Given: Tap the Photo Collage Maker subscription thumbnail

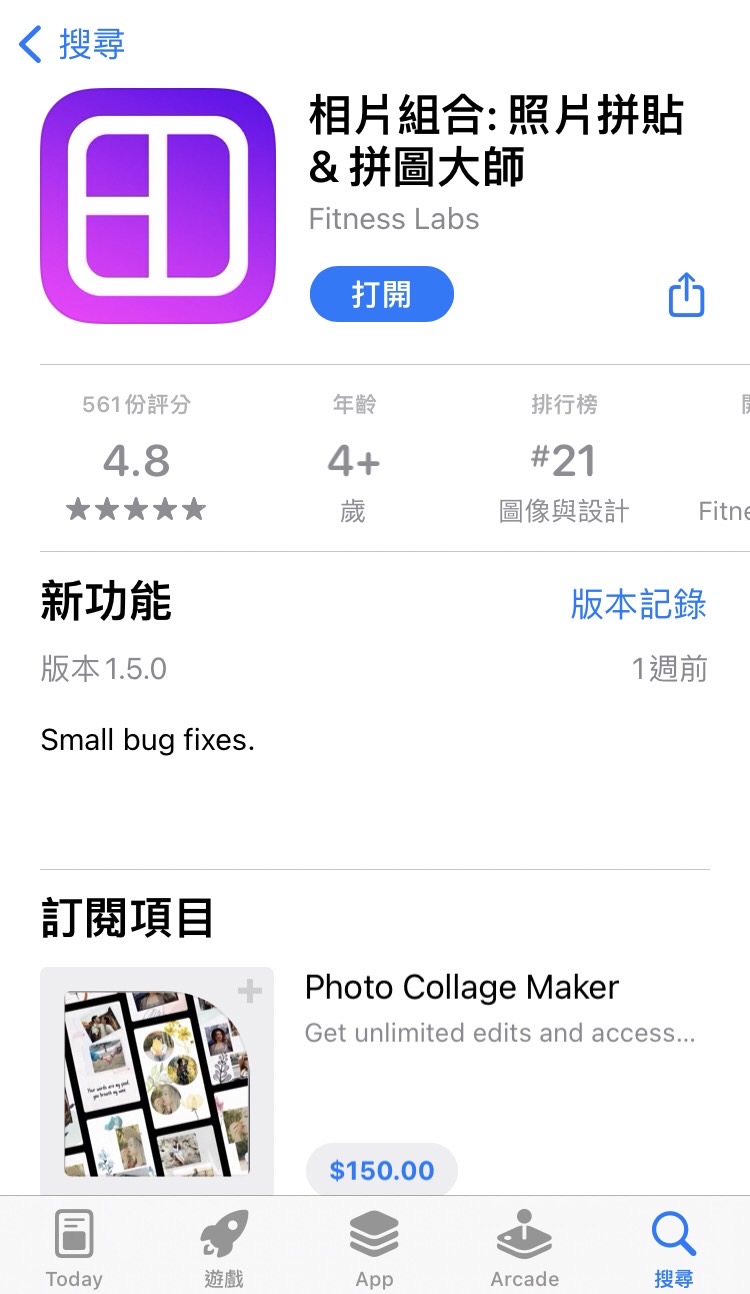Looking at the screenshot, I should click(x=156, y=1080).
